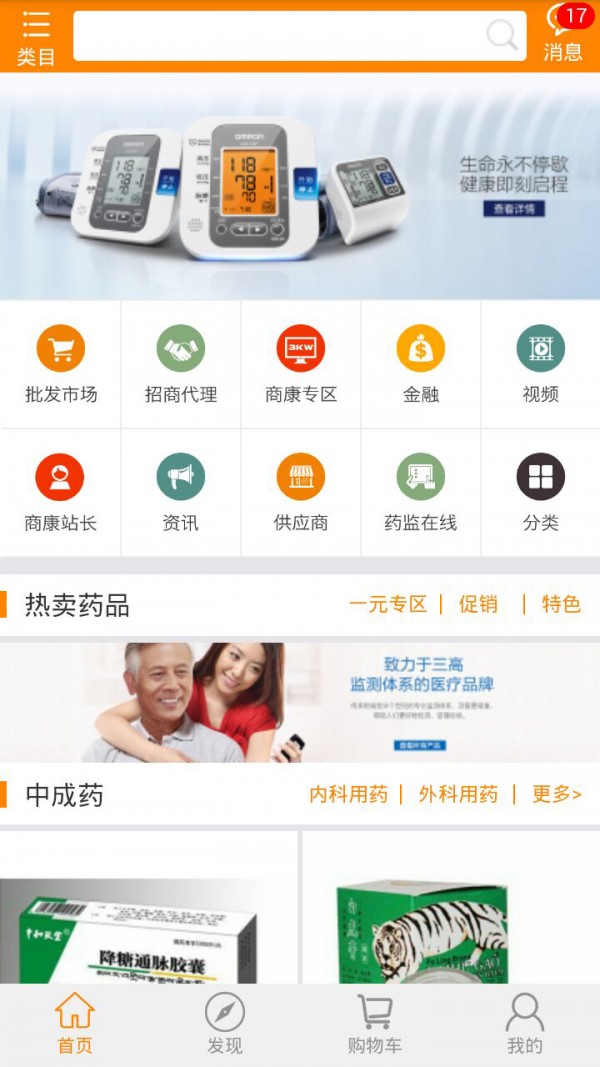Open the 视频 video section
This screenshot has width=600, height=1067.
pyautogui.click(x=541, y=365)
